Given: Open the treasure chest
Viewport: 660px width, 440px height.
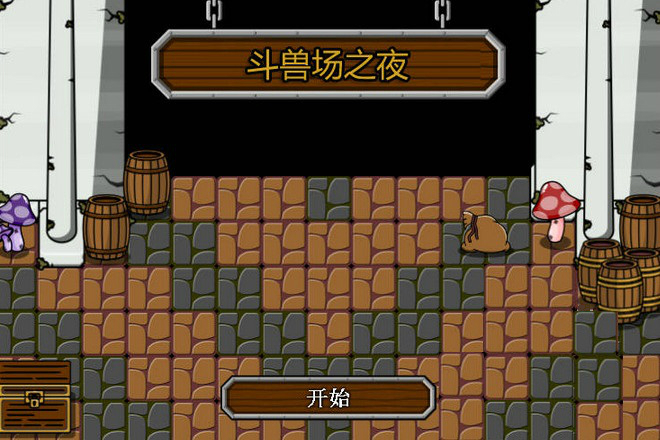Looking at the screenshot, I should point(35,398).
